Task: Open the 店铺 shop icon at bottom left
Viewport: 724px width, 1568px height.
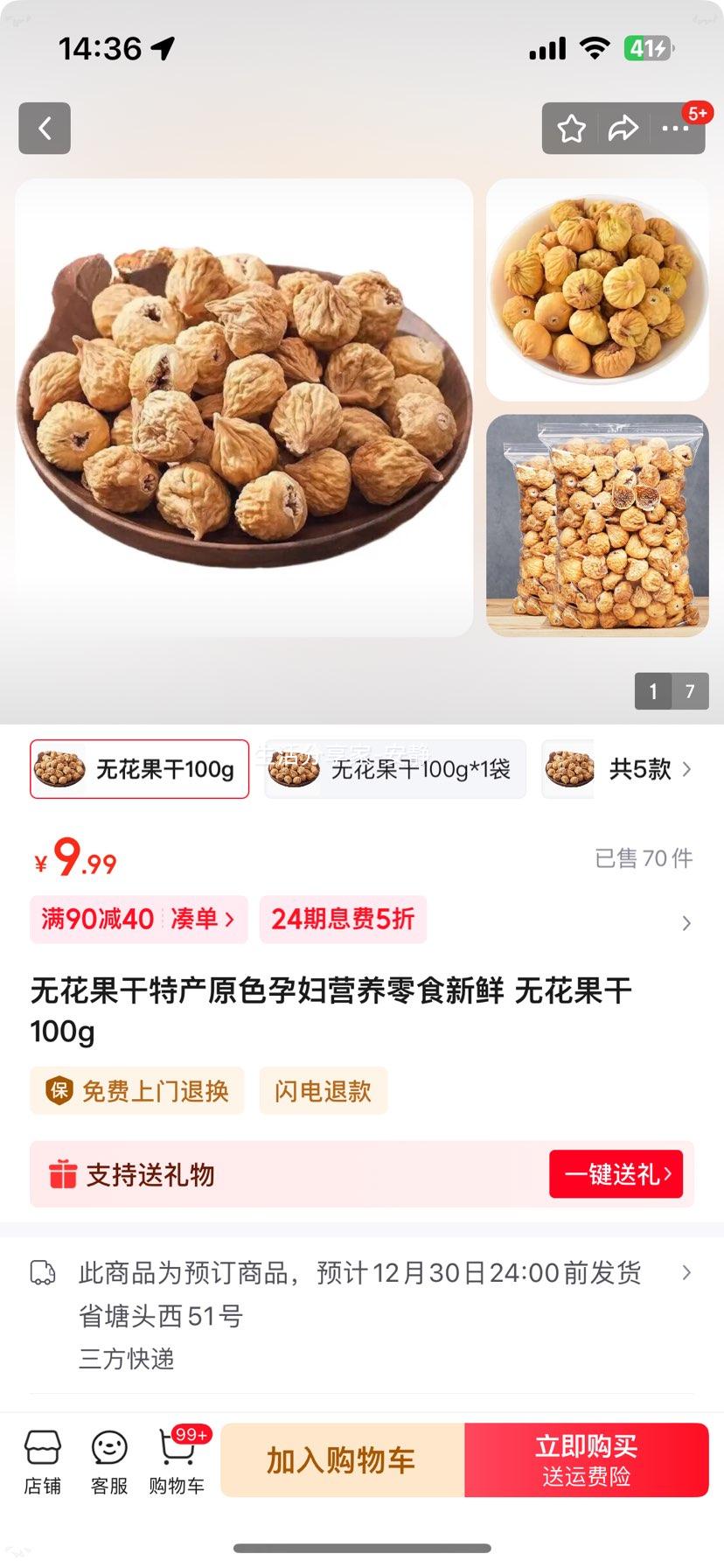Action: coord(43,1459)
